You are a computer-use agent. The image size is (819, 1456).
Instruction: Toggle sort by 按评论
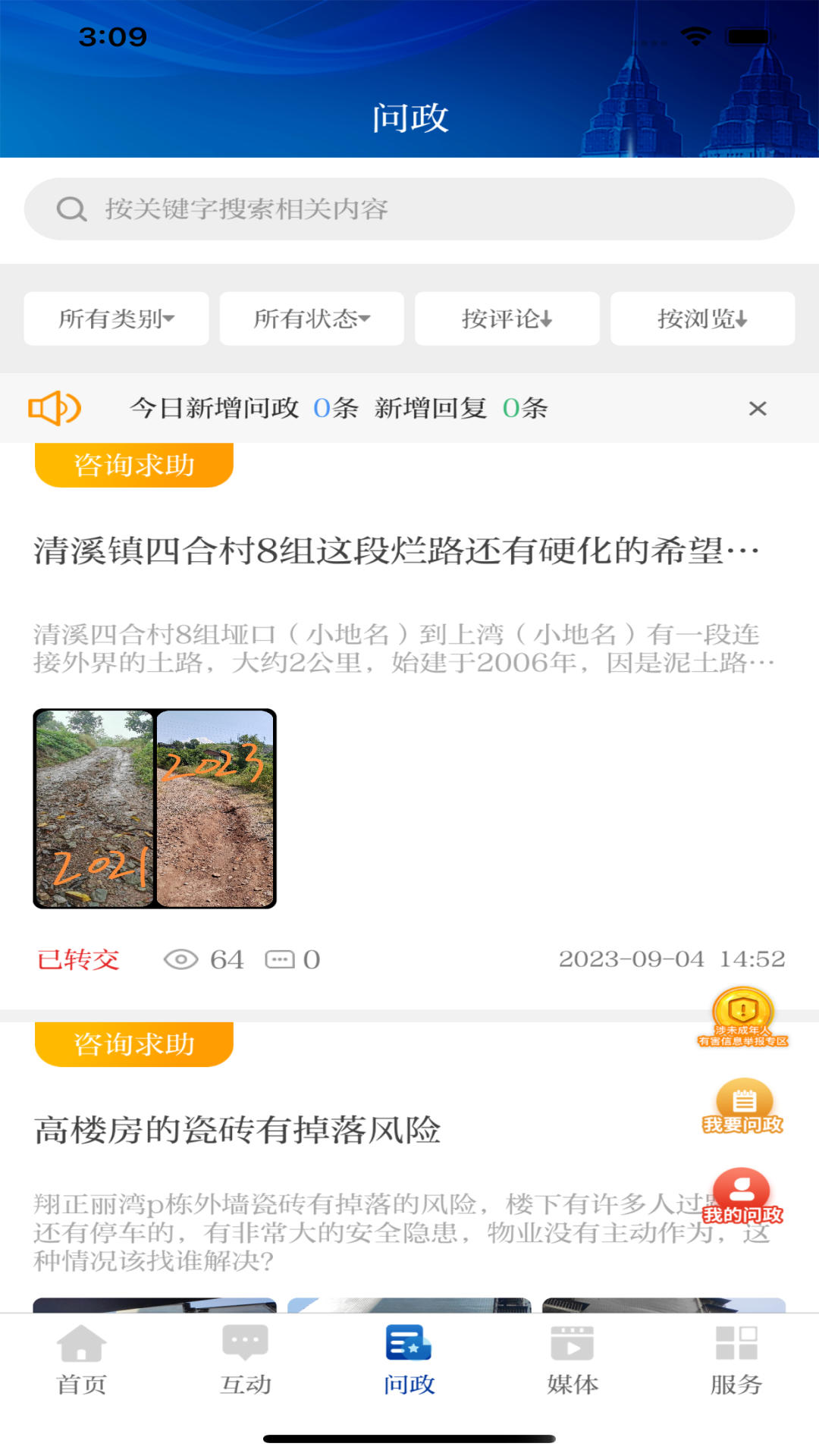[507, 318]
